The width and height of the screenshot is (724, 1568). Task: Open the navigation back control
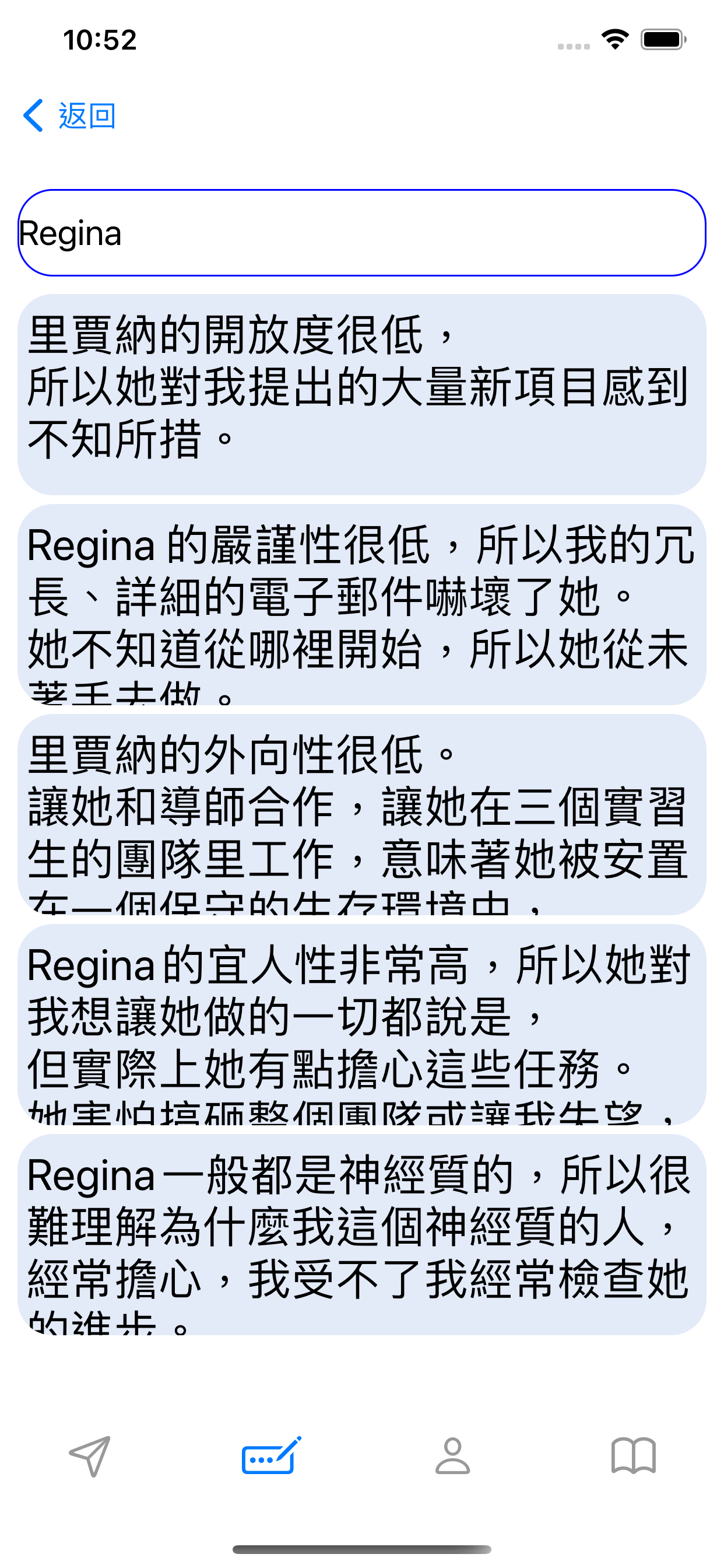[67, 116]
